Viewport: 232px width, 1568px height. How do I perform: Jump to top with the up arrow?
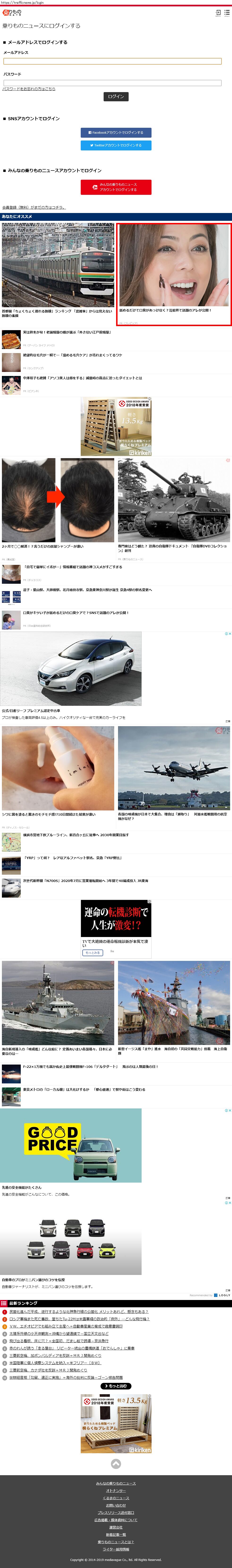click(x=116, y=1464)
